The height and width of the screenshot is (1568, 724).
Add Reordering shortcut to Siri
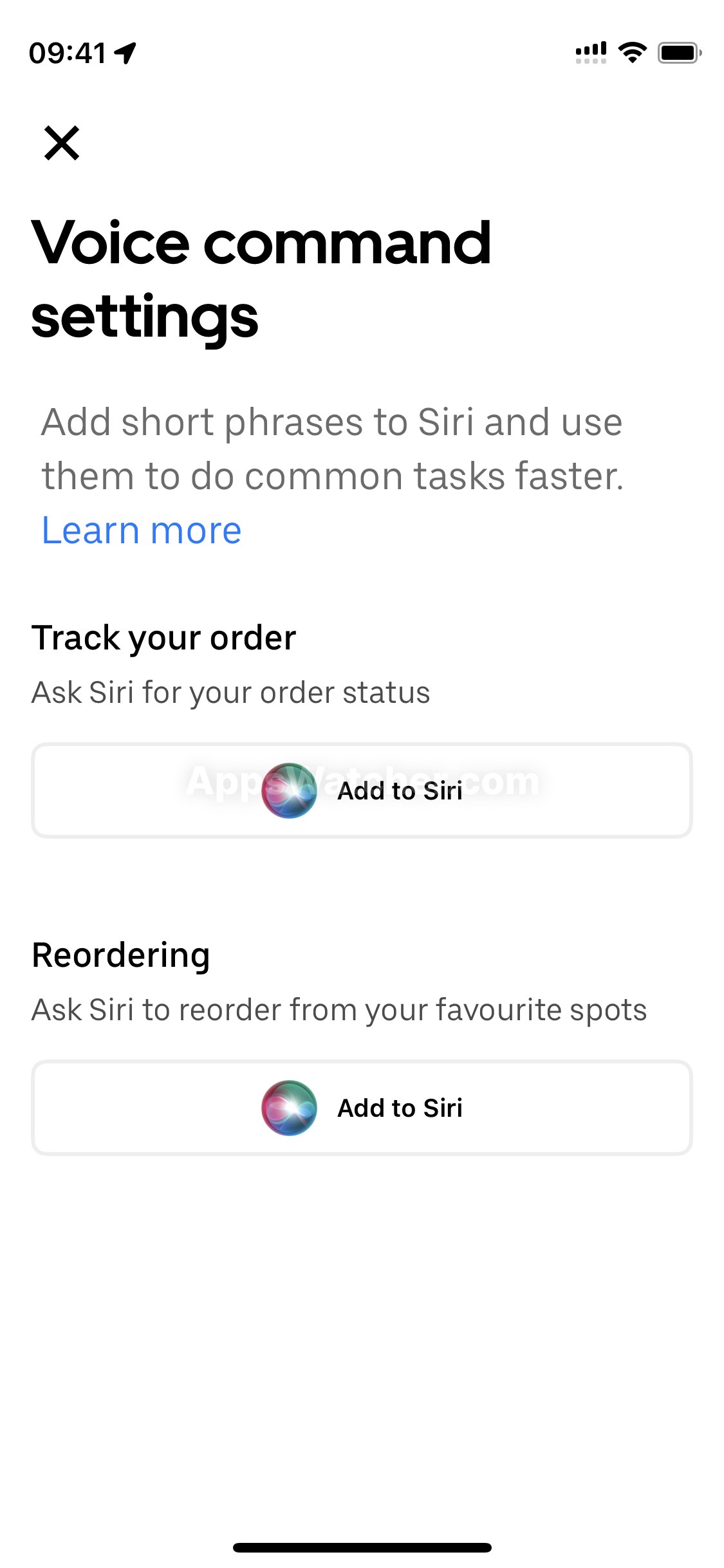(x=362, y=1108)
